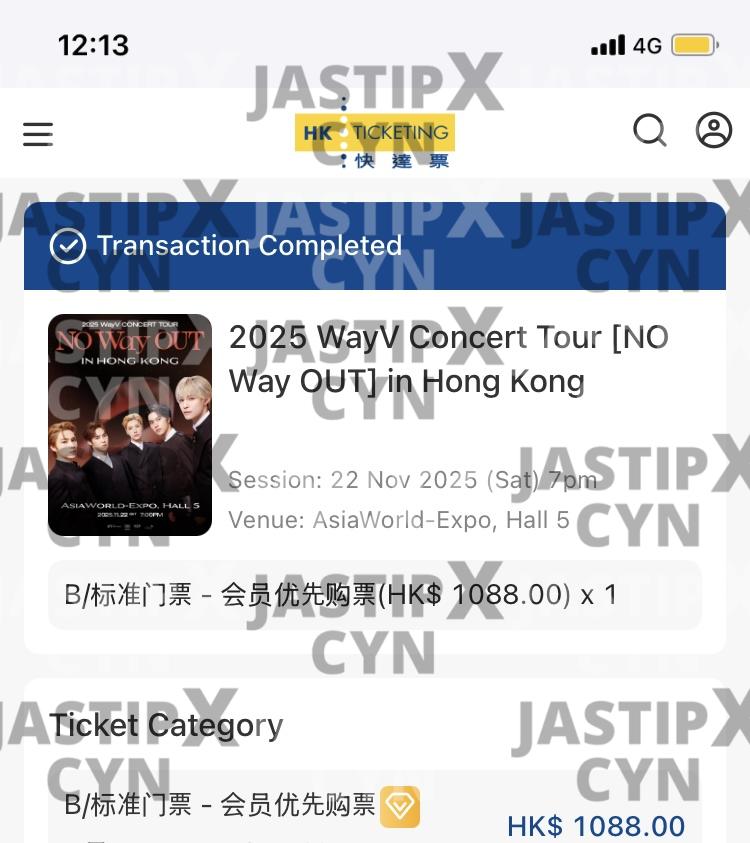Open the account profile icon
750x843 pixels.
[x=714, y=130]
